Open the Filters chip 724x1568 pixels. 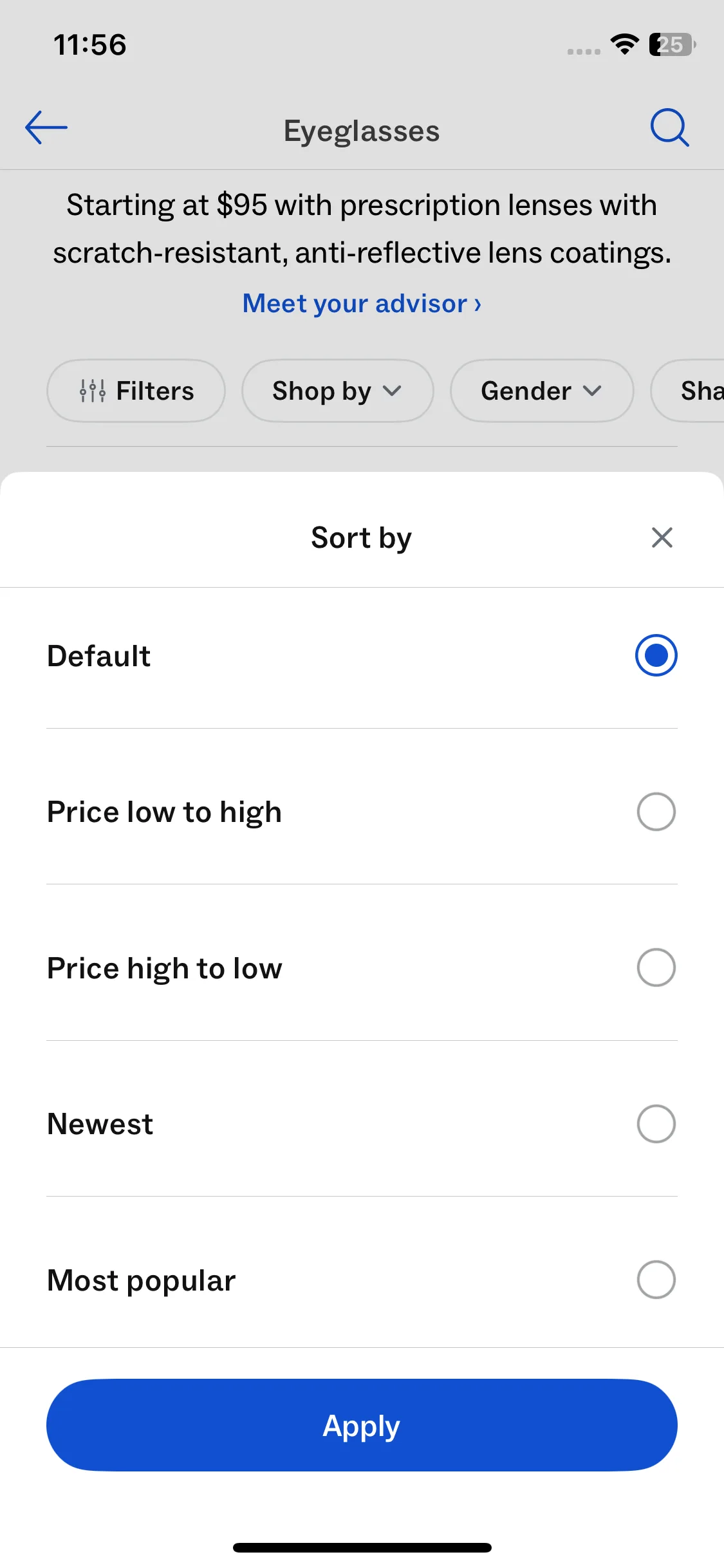136,391
